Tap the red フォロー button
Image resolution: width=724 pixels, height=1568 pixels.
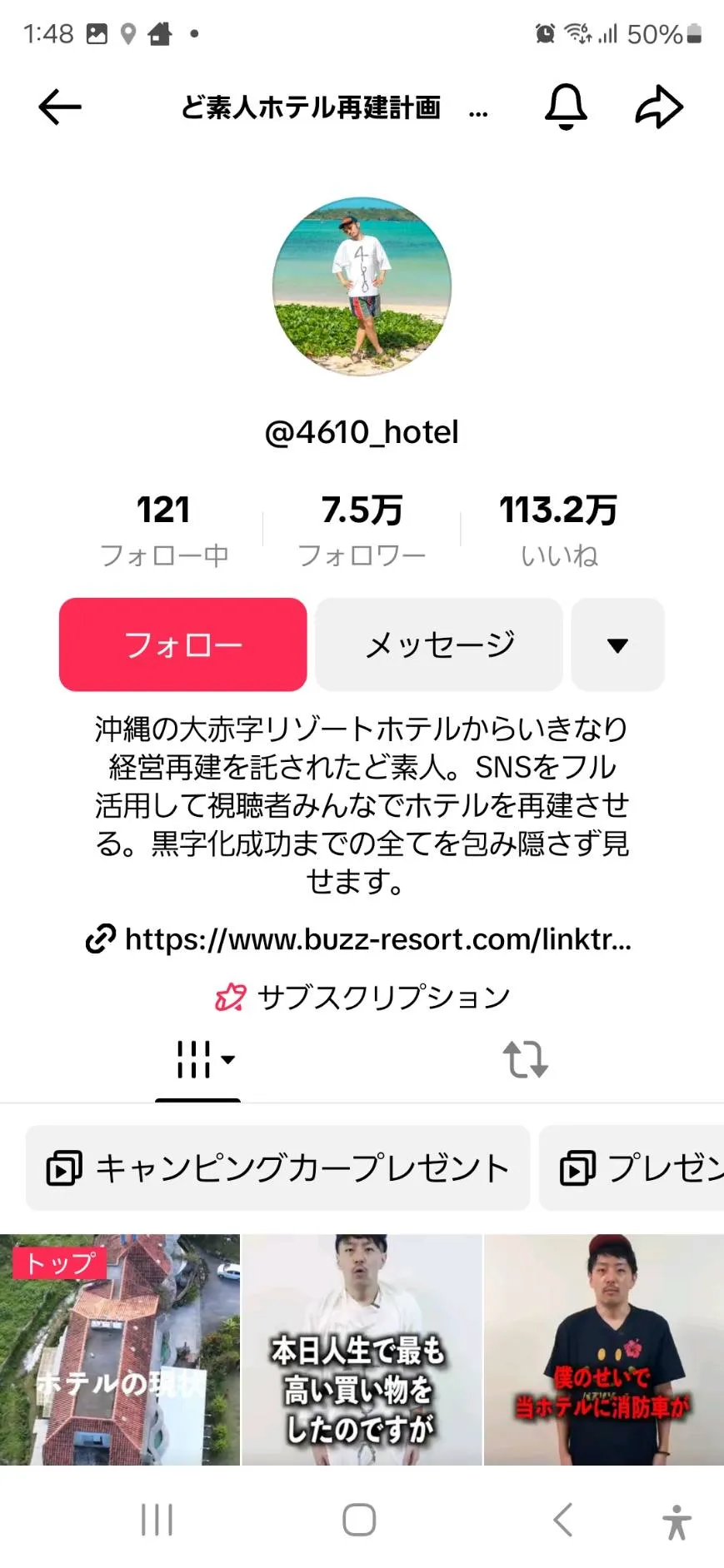(182, 645)
